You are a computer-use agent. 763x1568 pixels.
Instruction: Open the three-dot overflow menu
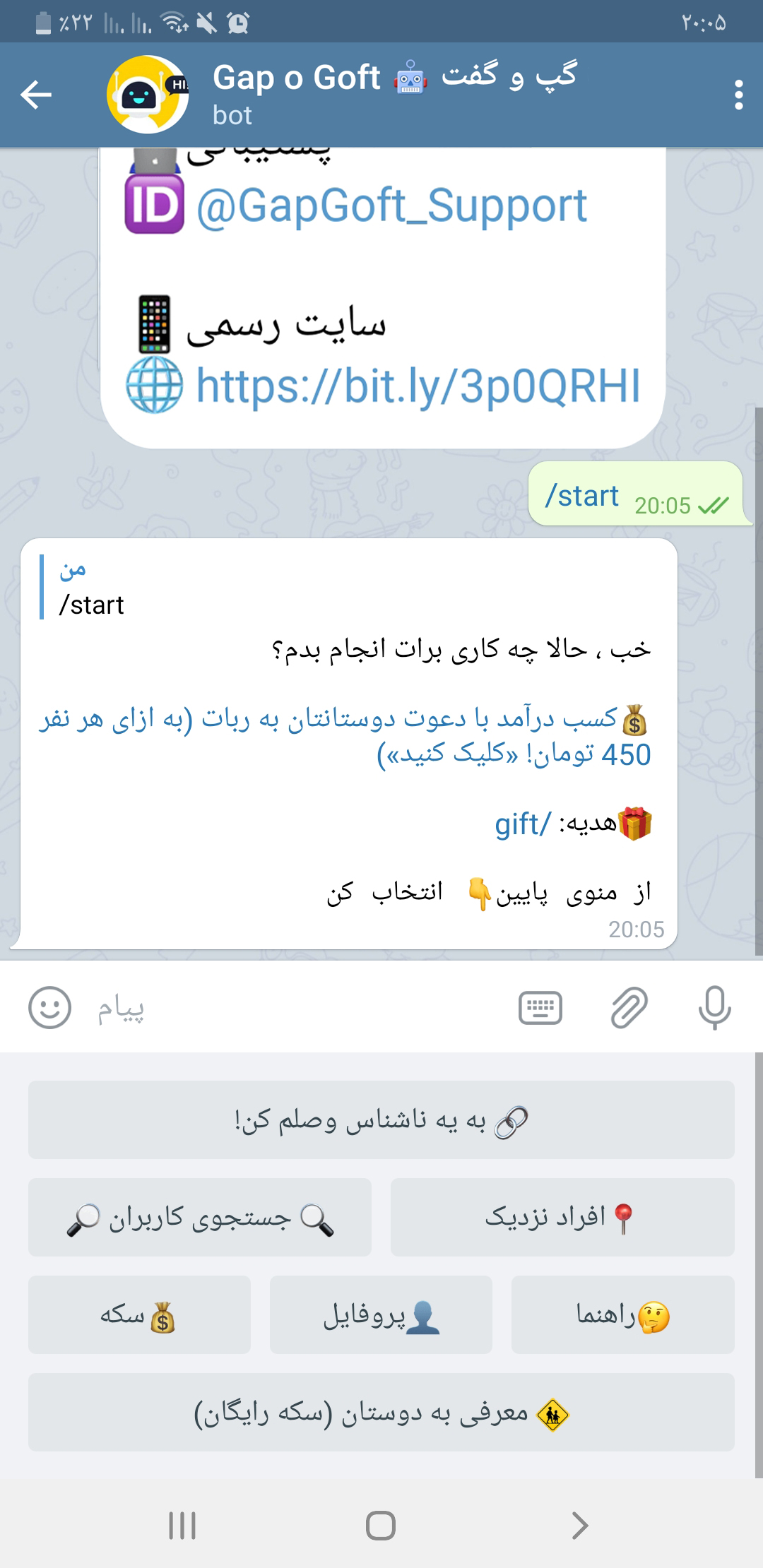pyautogui.click(x=738, y=95)
